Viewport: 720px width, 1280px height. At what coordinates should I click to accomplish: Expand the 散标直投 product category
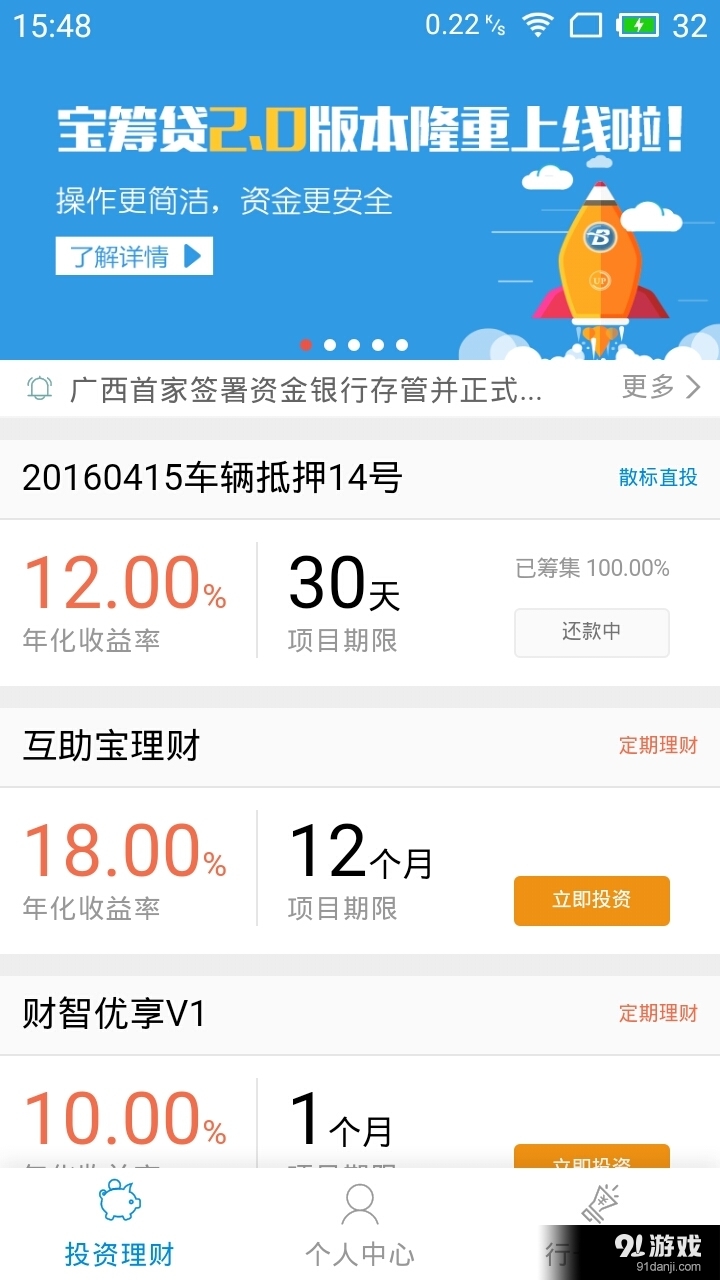pyautogui.click(x=658, y=478)
